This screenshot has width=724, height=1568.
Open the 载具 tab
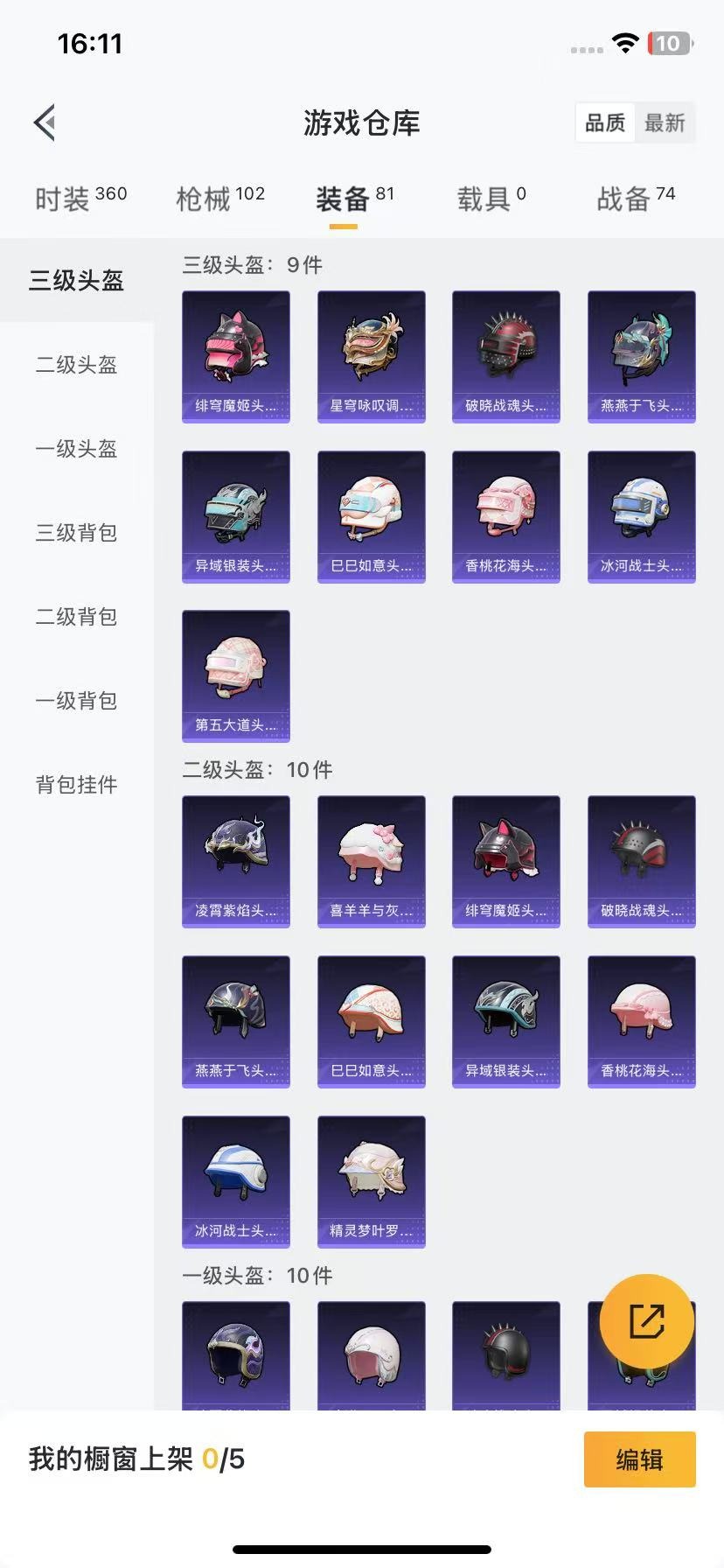pyautogui.click(x=491, y=199)
